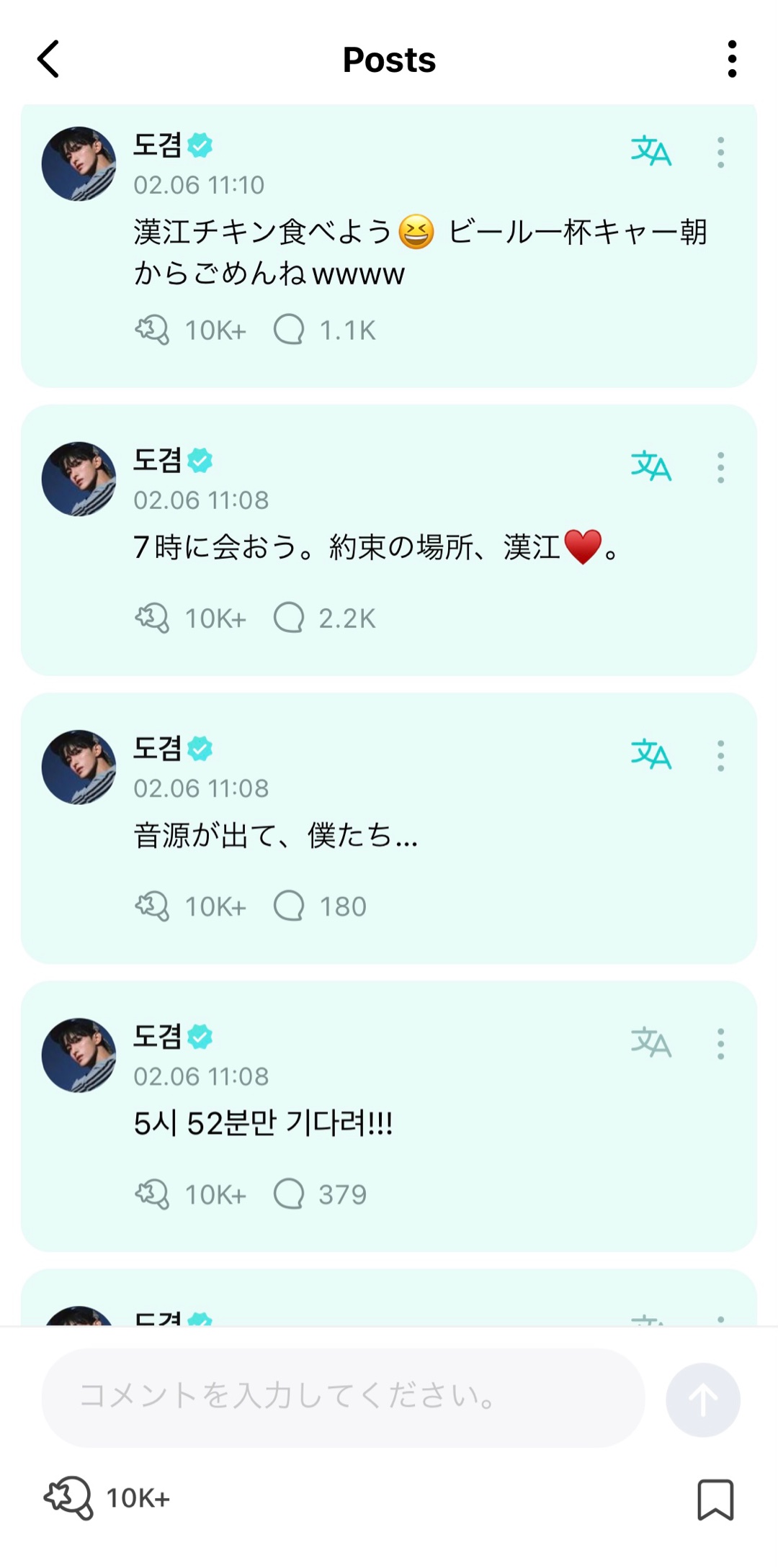Send the comment with arrow button

[702, 1400]
